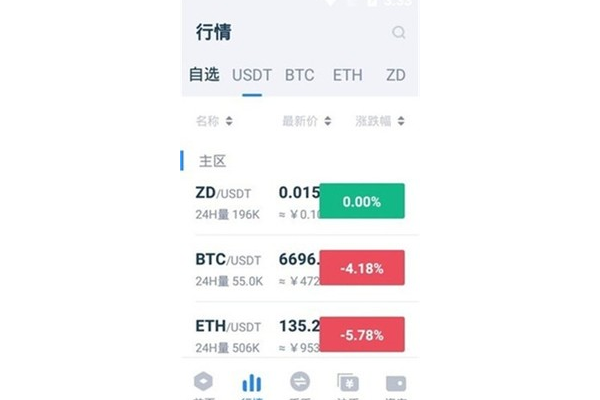Open the wallet tab in bottom bar
Viewport: 600px width, 400px height.
pos(396,383)
